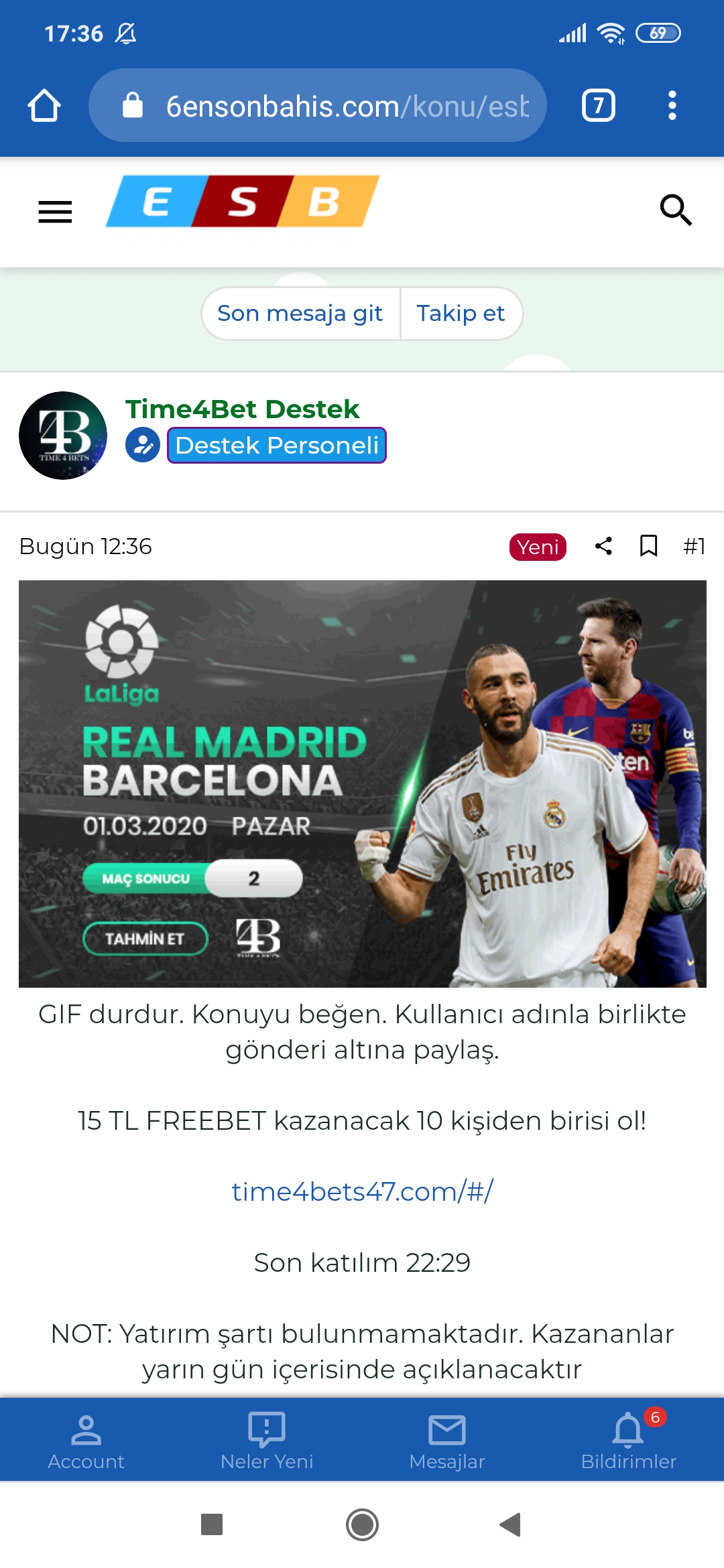The height and width of the screenshot is (1568, 724).
Task: Bookmark this post
Action: pyautogui.click(x=648, y=546)
